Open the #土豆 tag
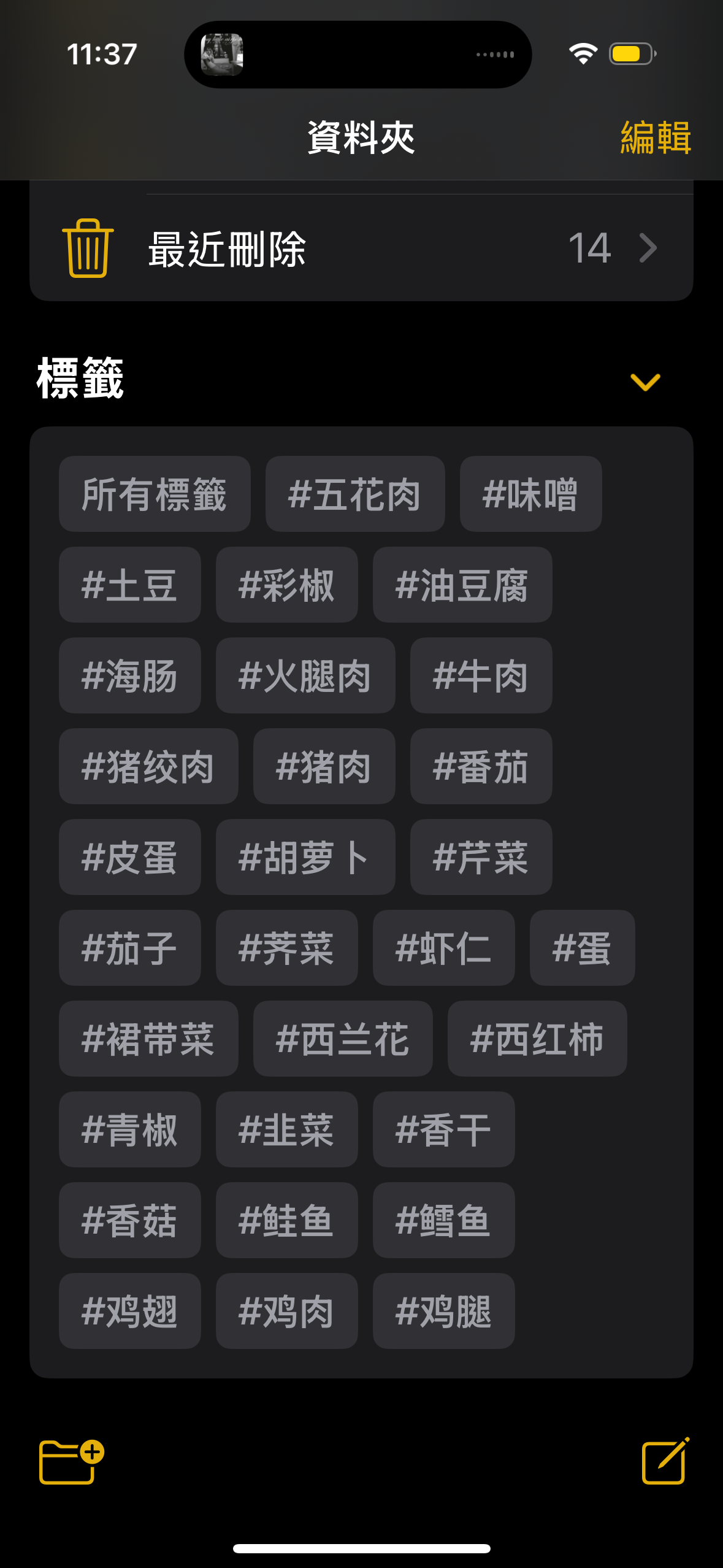 [130, 585]
